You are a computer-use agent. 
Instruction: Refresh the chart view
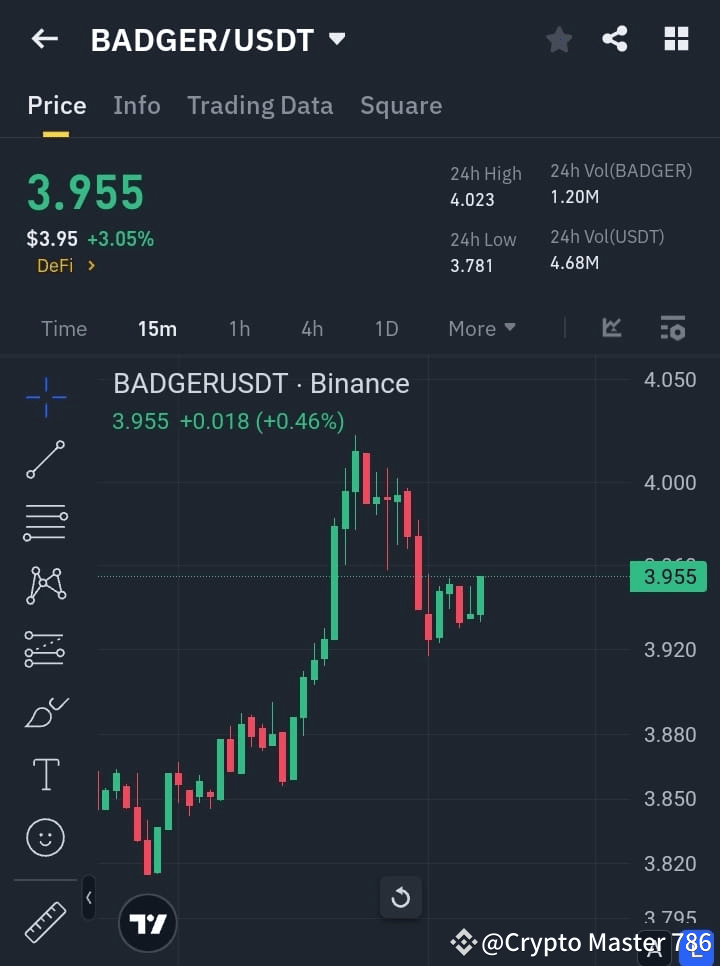click(x=400, y=897)
